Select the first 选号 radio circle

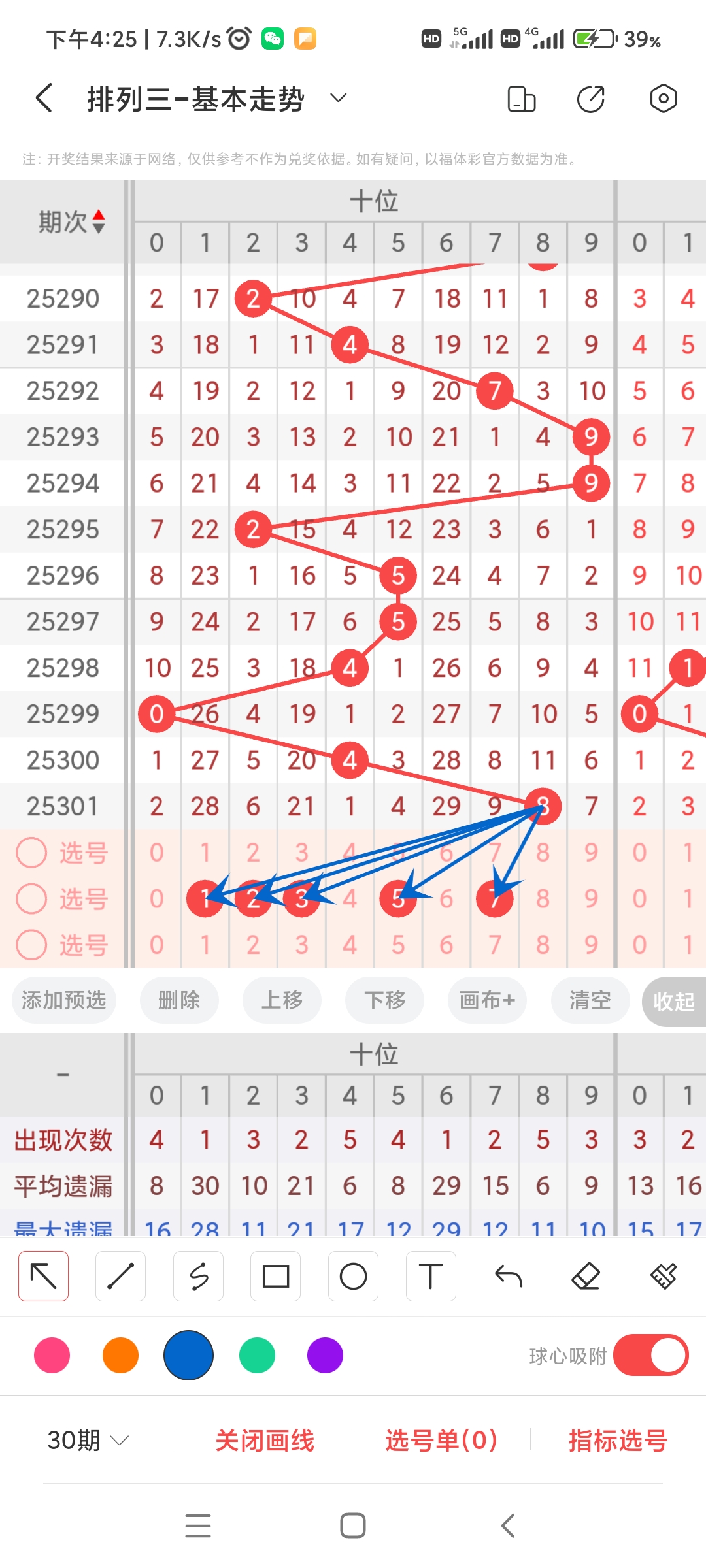tap(31, 853)
